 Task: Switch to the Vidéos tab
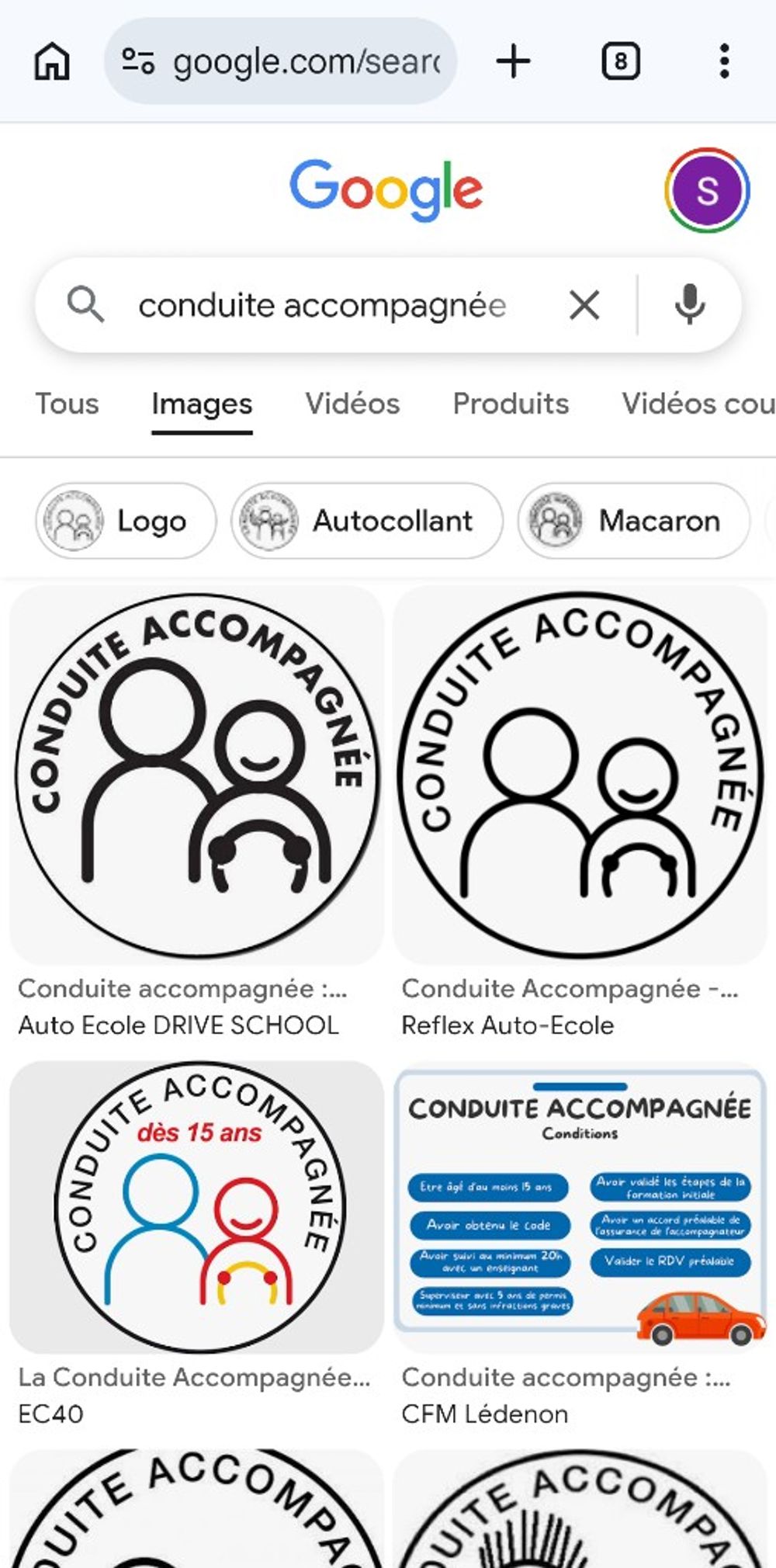(352, 404)
